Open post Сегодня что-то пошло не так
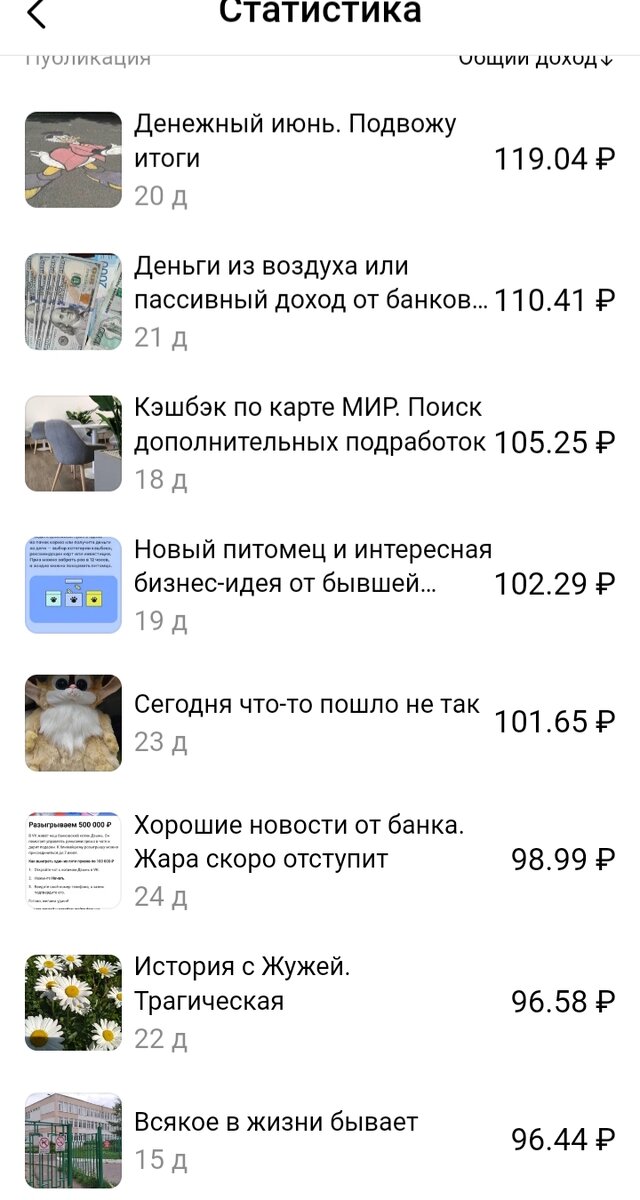 tap(306, 705)
